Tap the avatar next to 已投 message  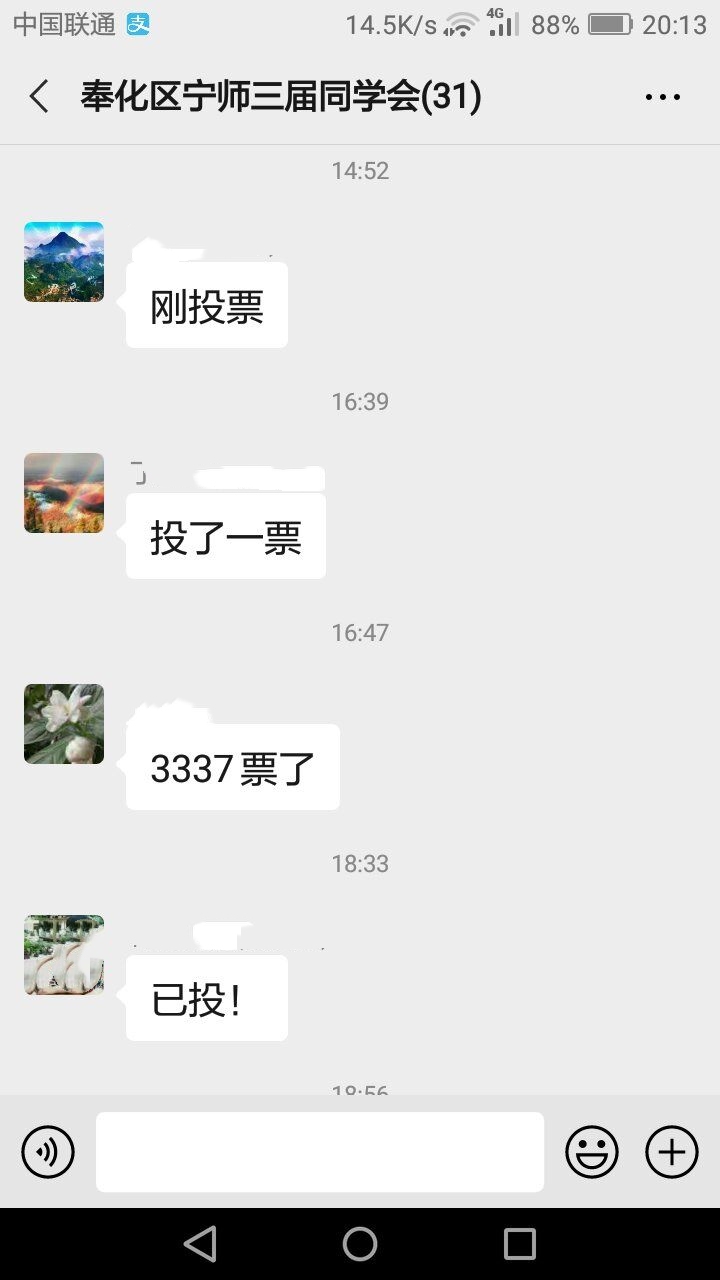pyautogui.click(x=63, y=956)
